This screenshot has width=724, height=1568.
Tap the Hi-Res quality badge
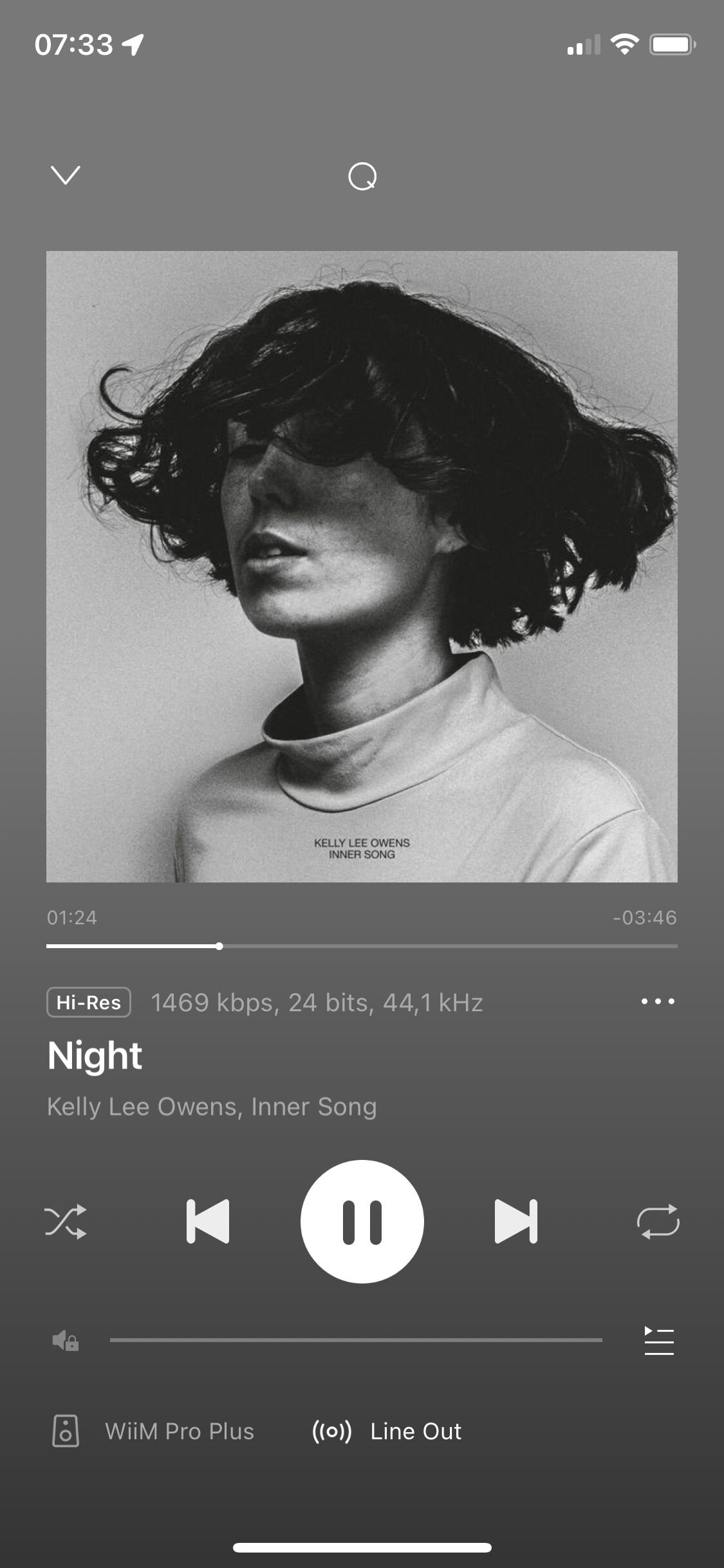tap(89, 1002)
